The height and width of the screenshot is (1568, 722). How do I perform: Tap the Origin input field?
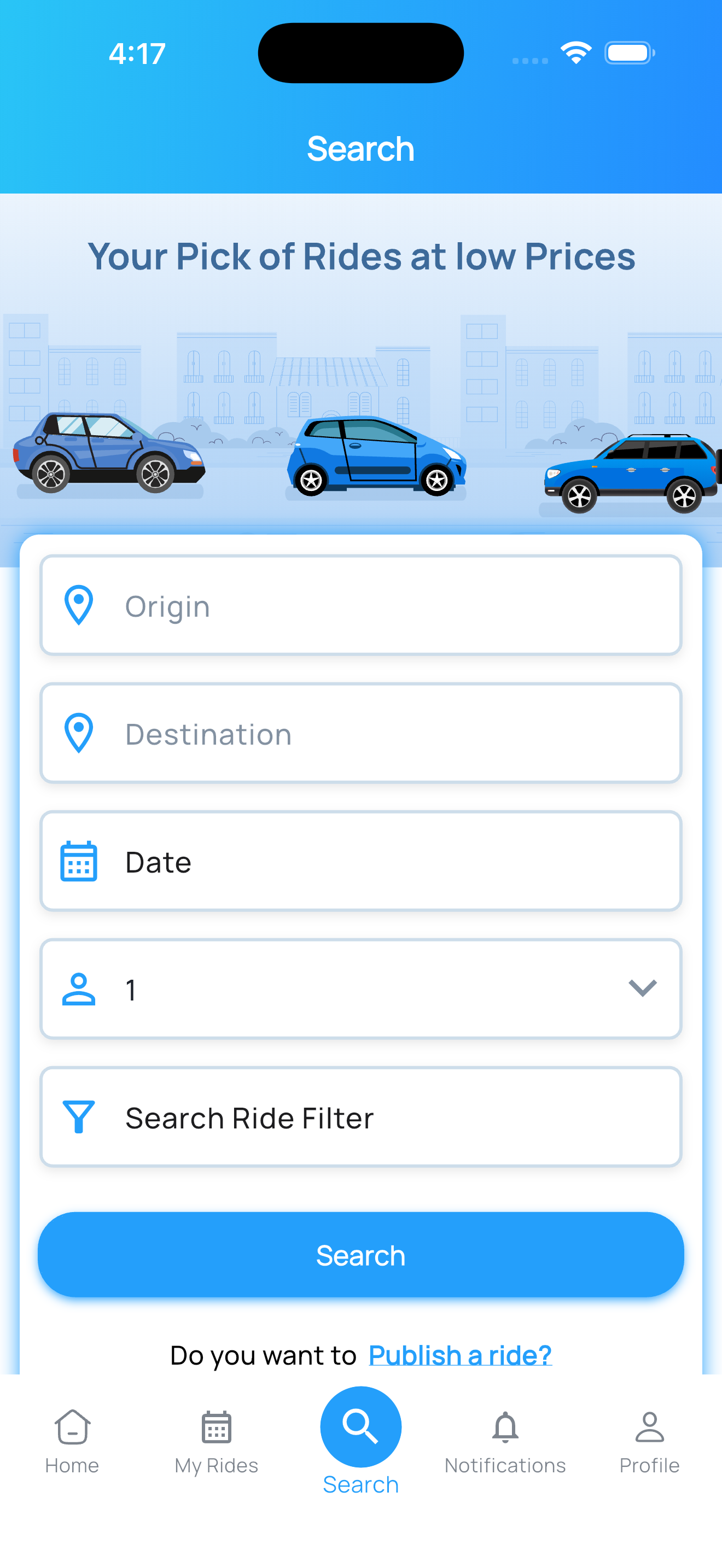(360, 606)
